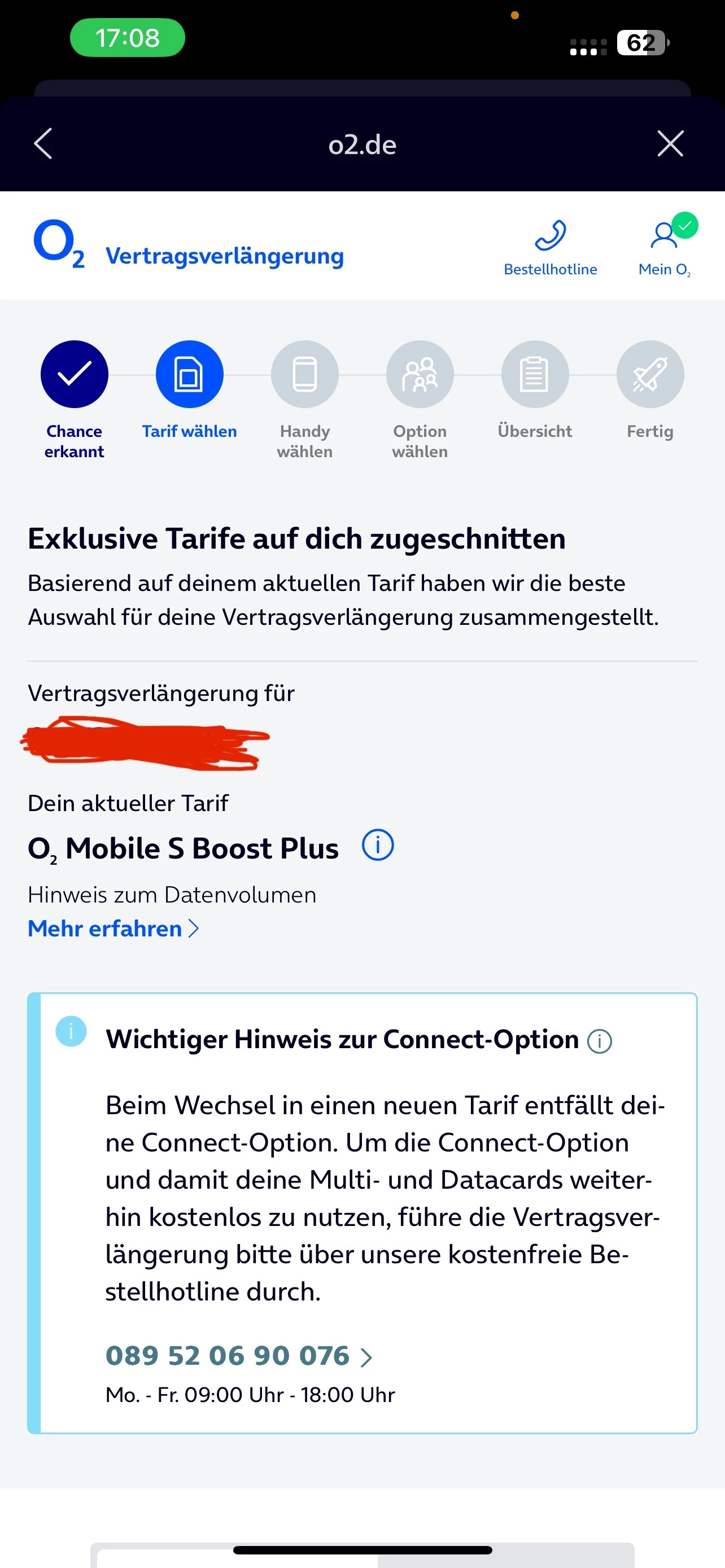Open Mehr erfahren about Datenvolumen
This screenshot has height=1568, width=725.
coord(113,929)
